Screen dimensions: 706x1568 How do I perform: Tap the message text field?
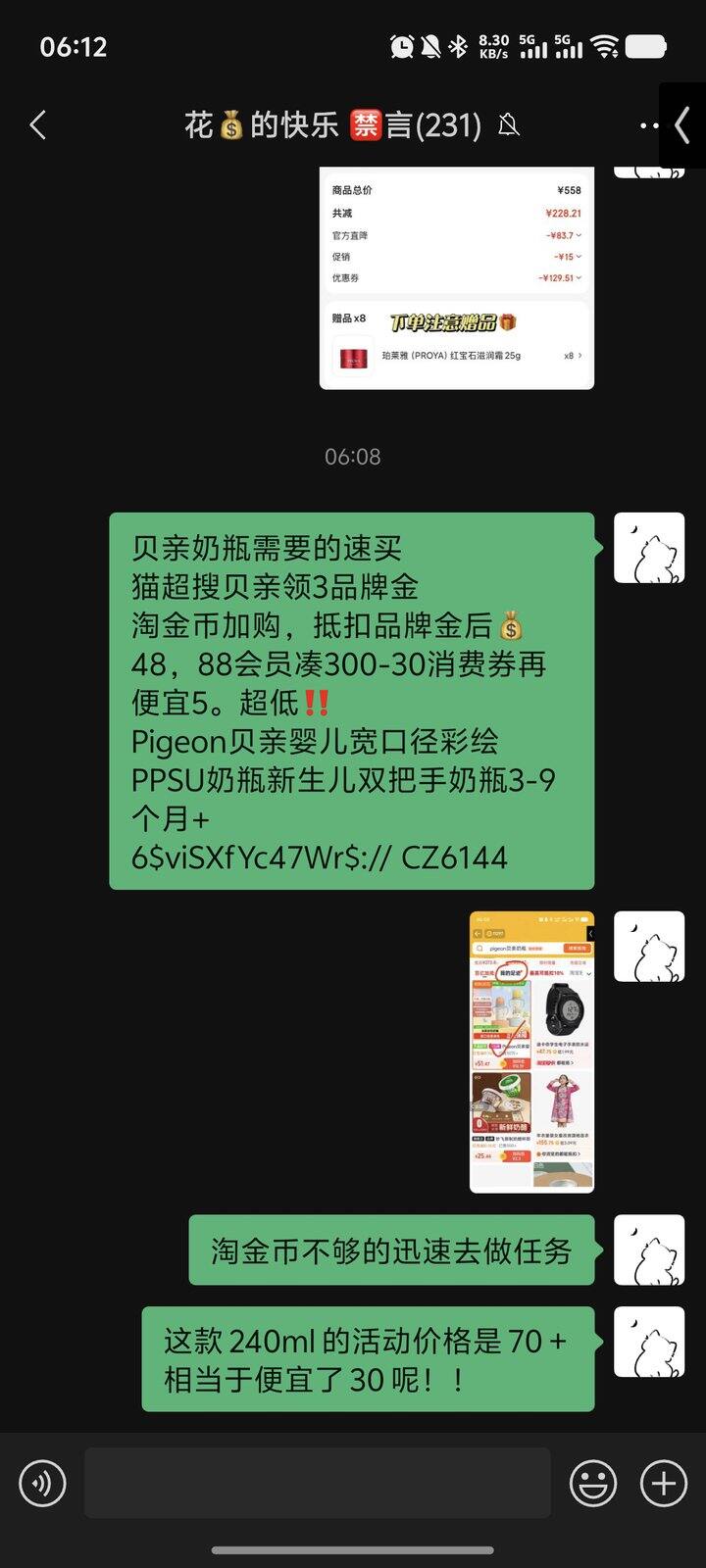(x=318, y=1484)
